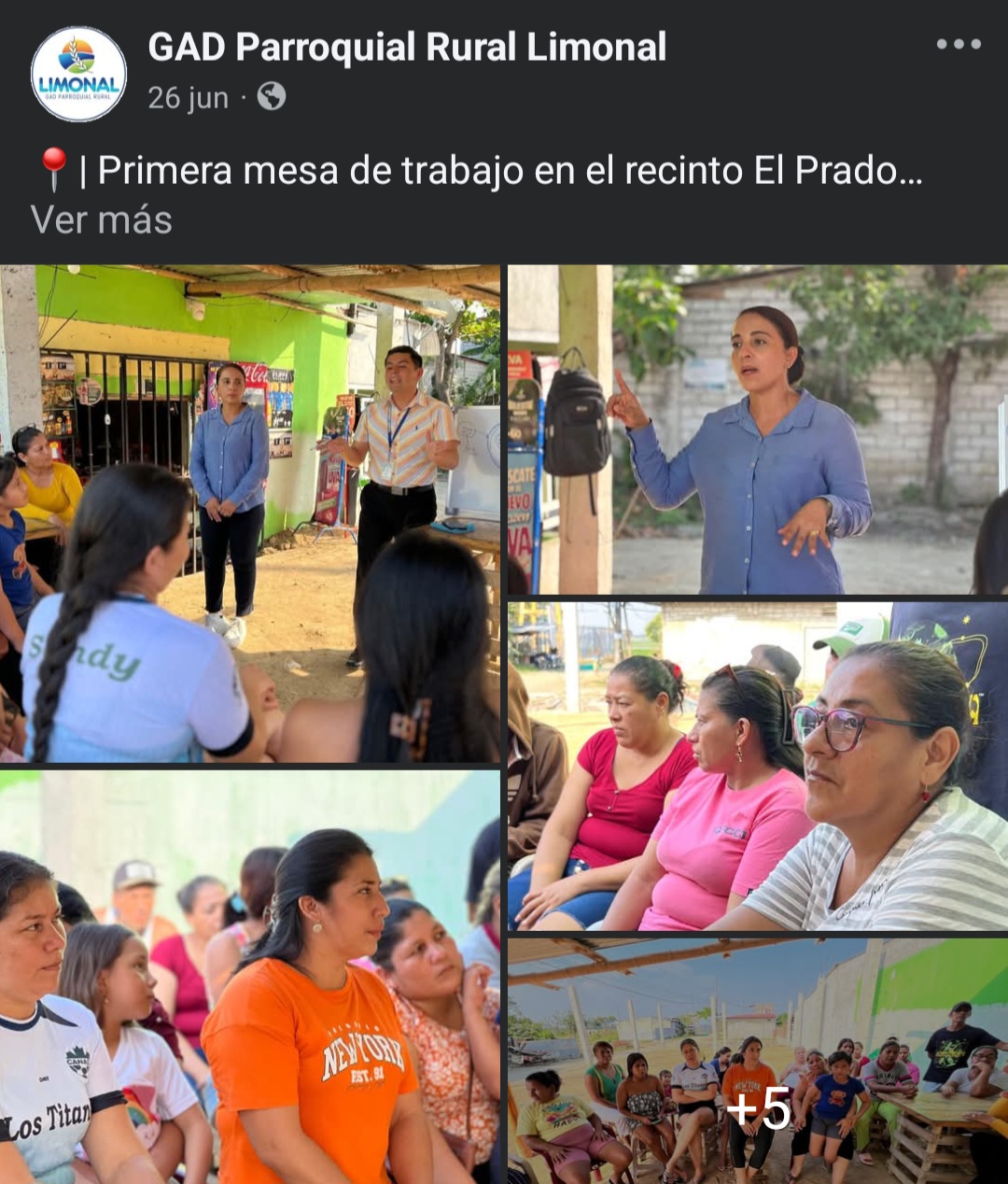Open the GAD Parroquial Rural Limonal page name
The image size is (1008, 1184).
tap(407, 47)
